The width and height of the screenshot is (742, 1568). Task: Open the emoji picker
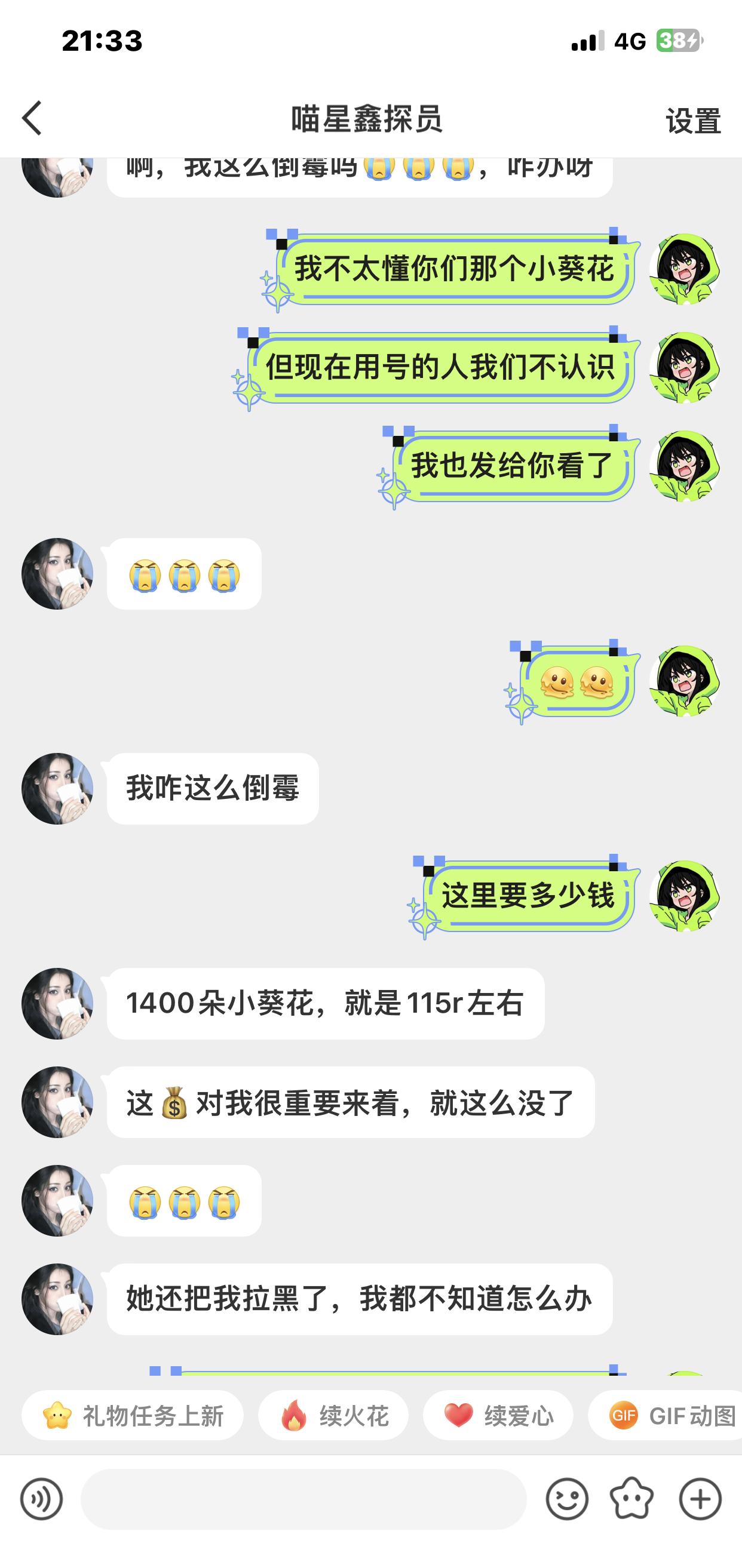pyautogui.click(x=566, y=1499)
